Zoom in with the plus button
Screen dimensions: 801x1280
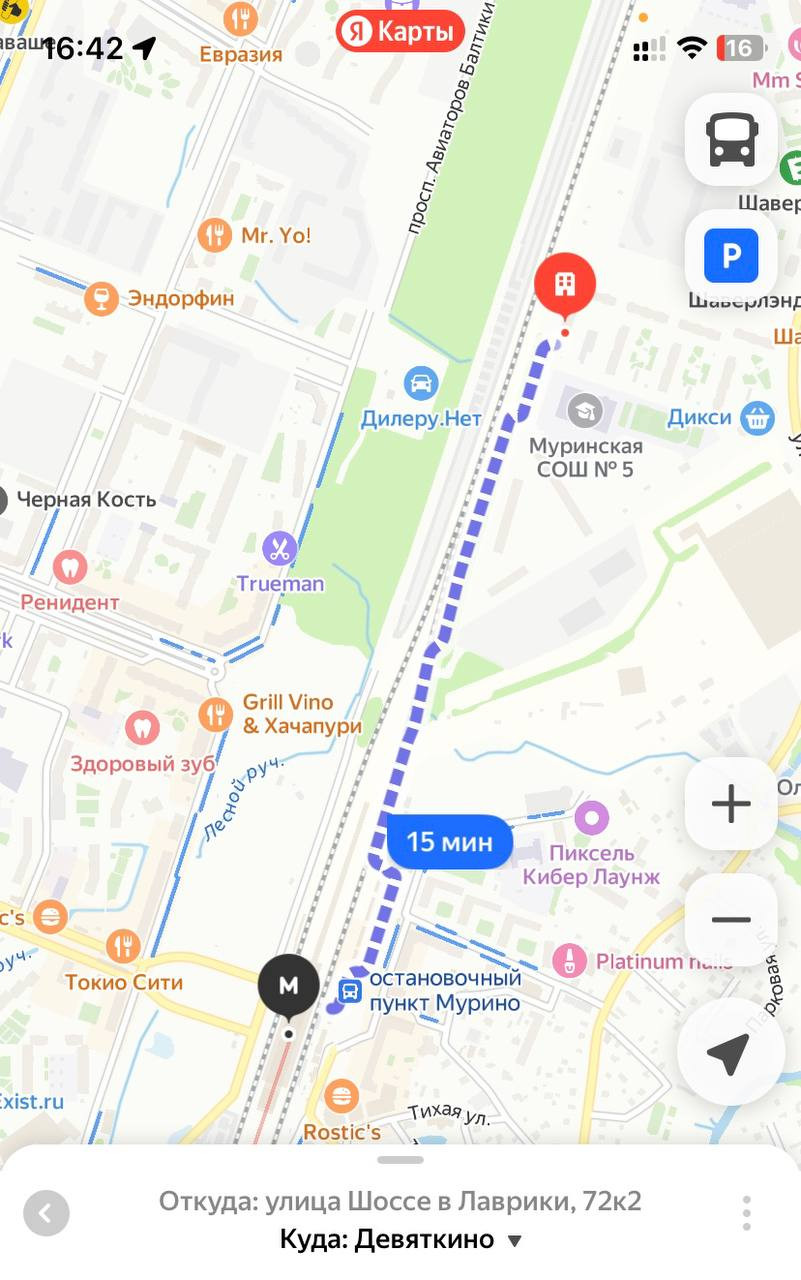731,804
